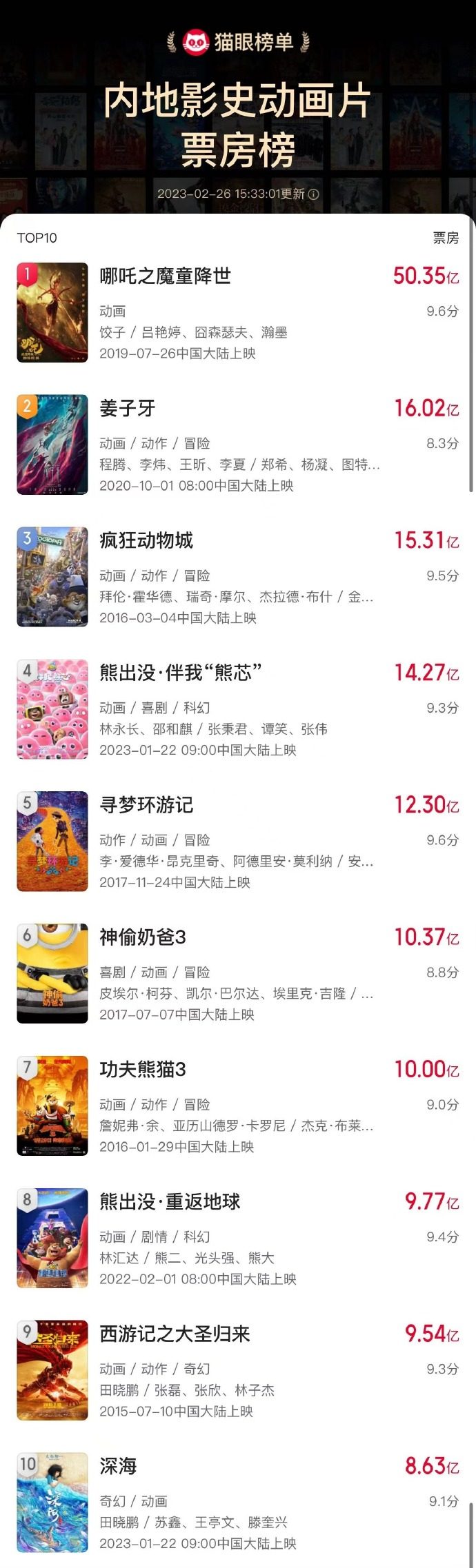Open 哪吒之魔童降世 movie details
Viewport: 476px width, 1568px height.
pos(166,276)
